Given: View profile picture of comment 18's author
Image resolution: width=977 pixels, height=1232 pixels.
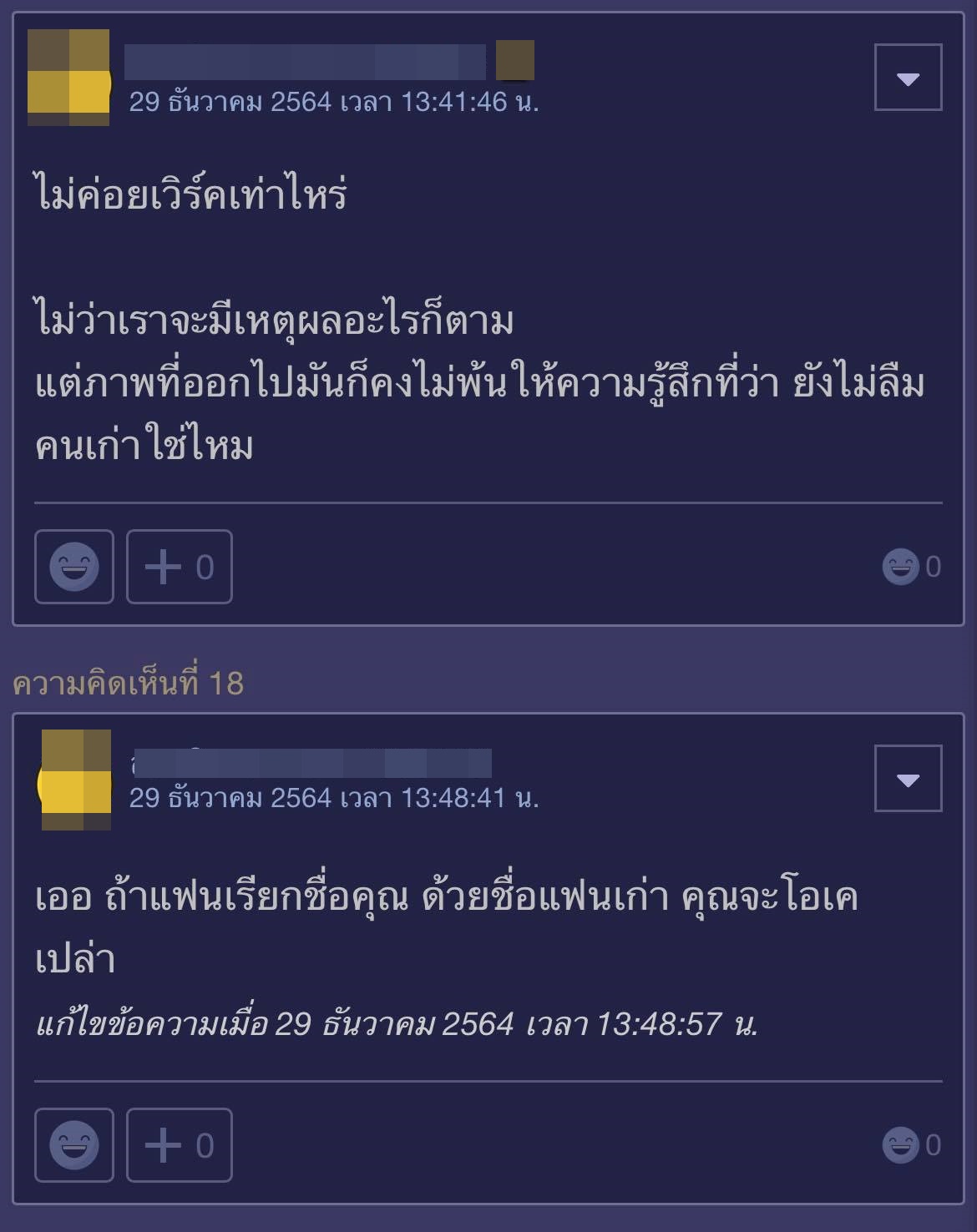Looking at the screenshot, I should (x=75, y=780).
